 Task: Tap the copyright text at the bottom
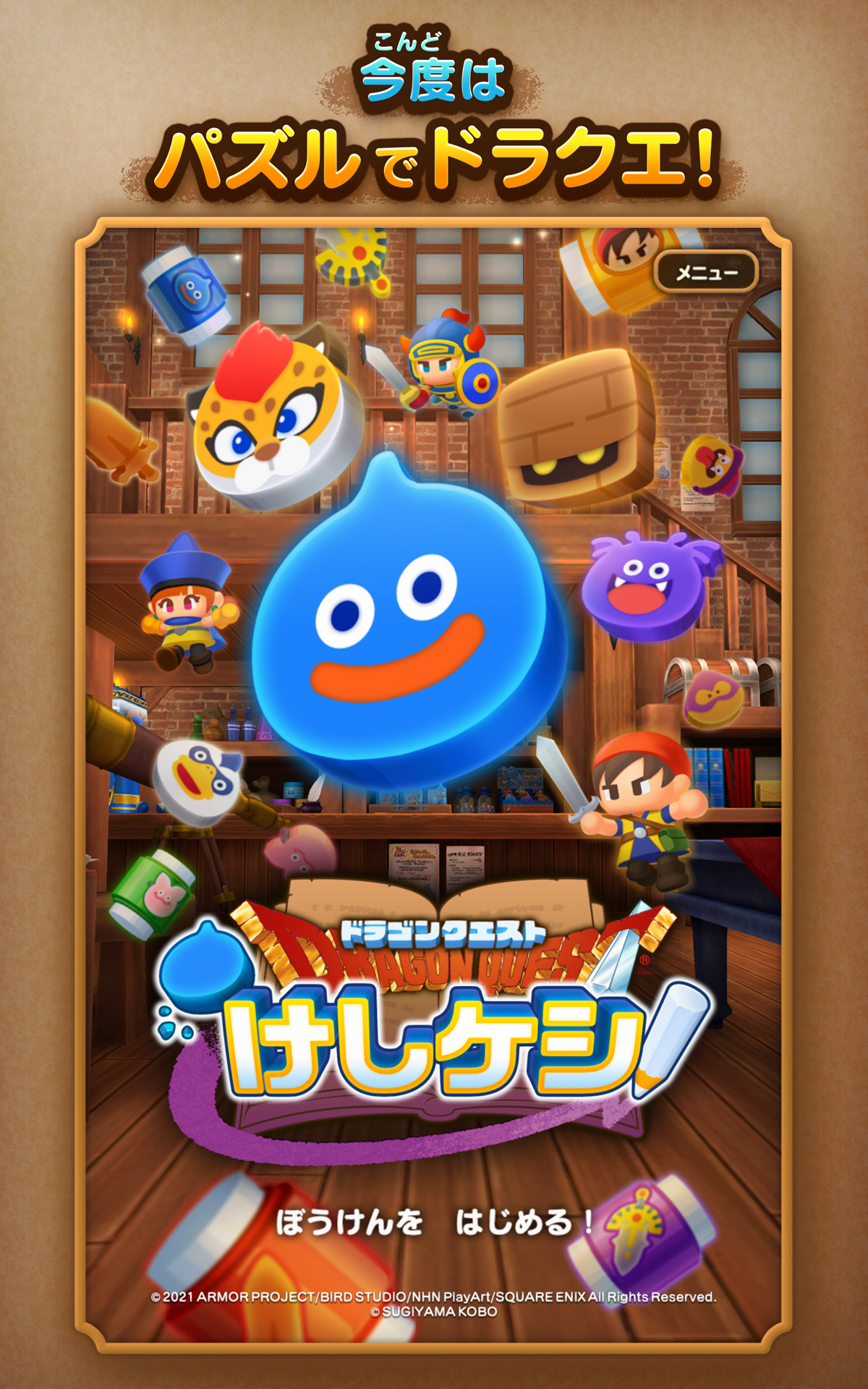click(434, 1297)
